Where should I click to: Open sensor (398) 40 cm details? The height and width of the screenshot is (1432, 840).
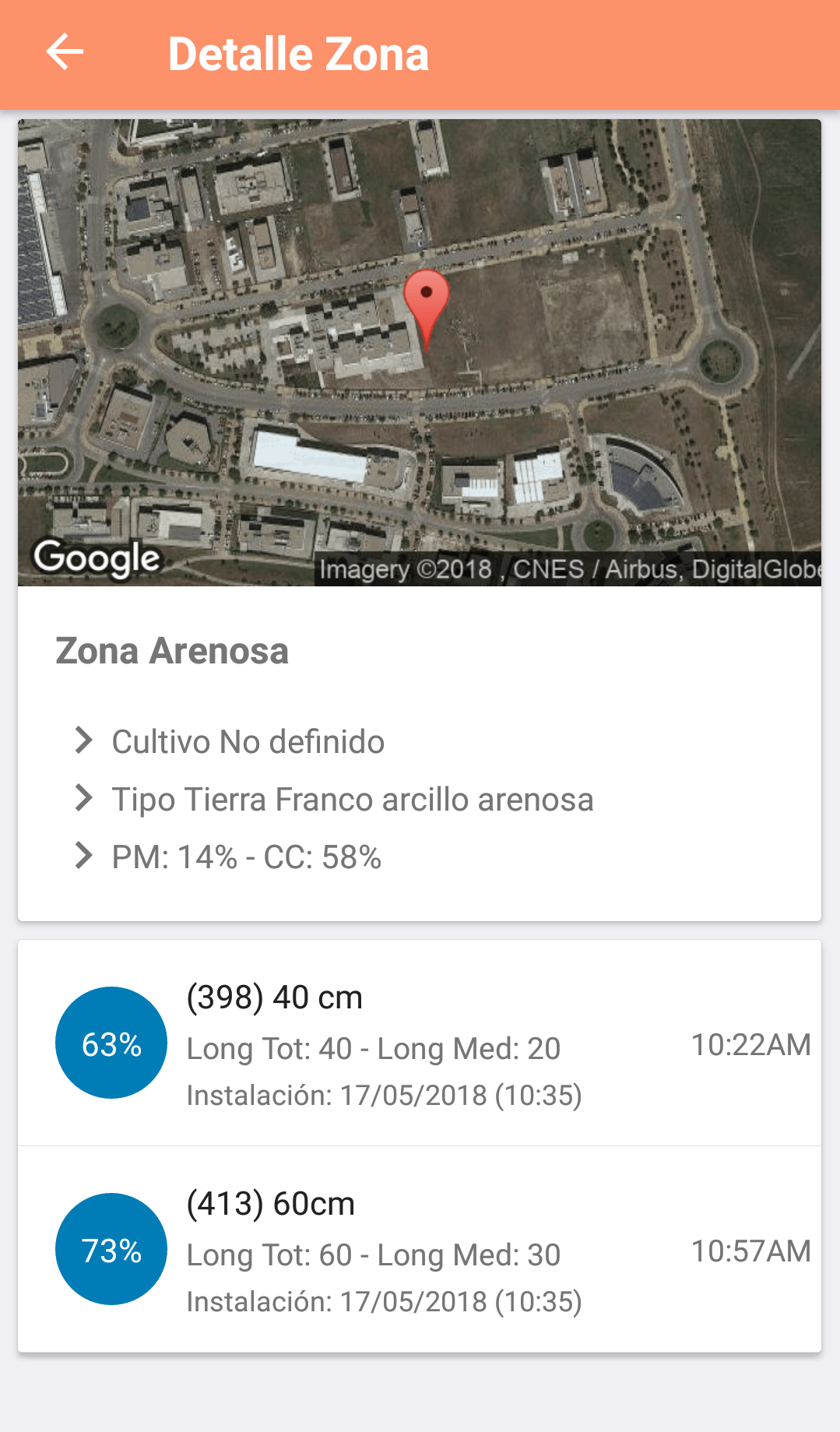click(x=274, y=997)
